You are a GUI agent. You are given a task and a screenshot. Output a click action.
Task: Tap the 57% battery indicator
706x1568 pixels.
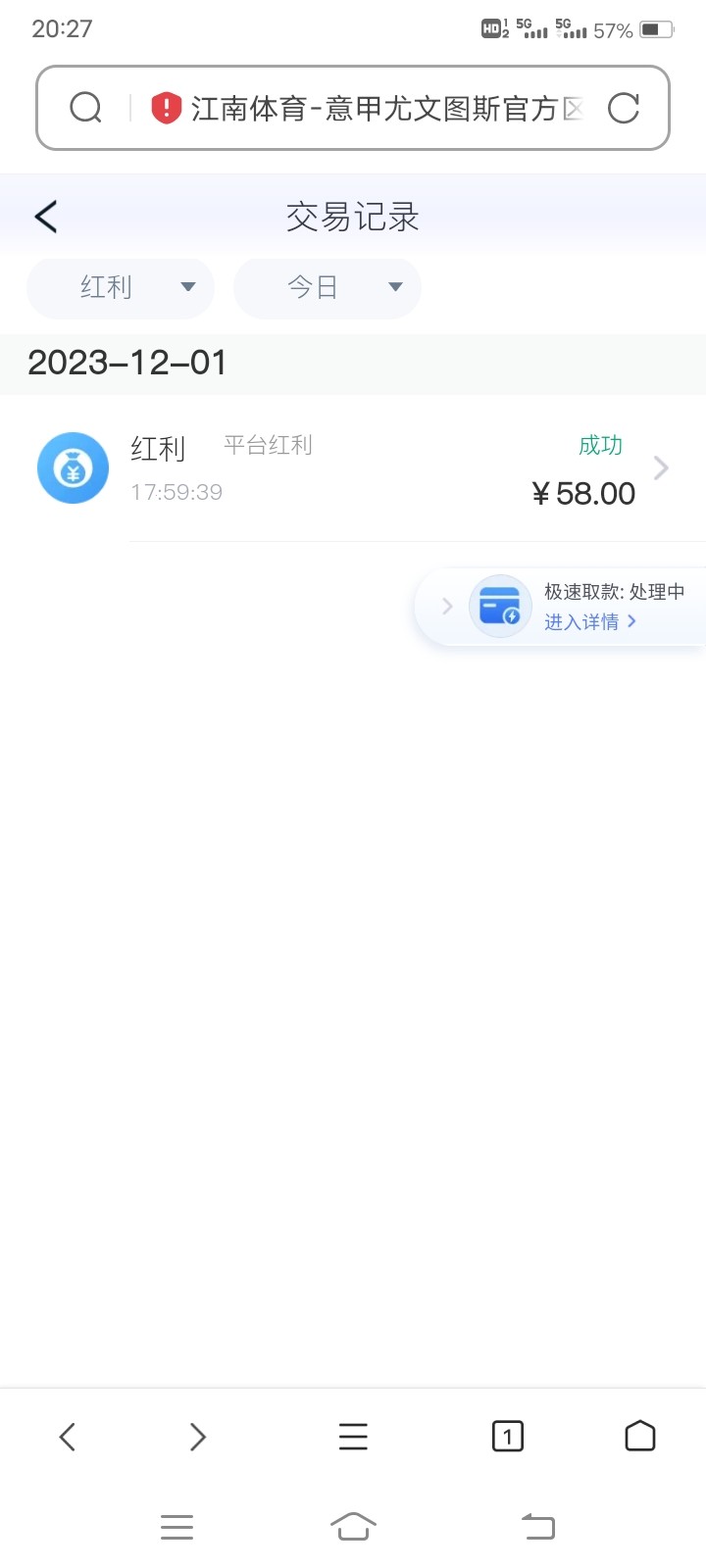tap(613, 29)
